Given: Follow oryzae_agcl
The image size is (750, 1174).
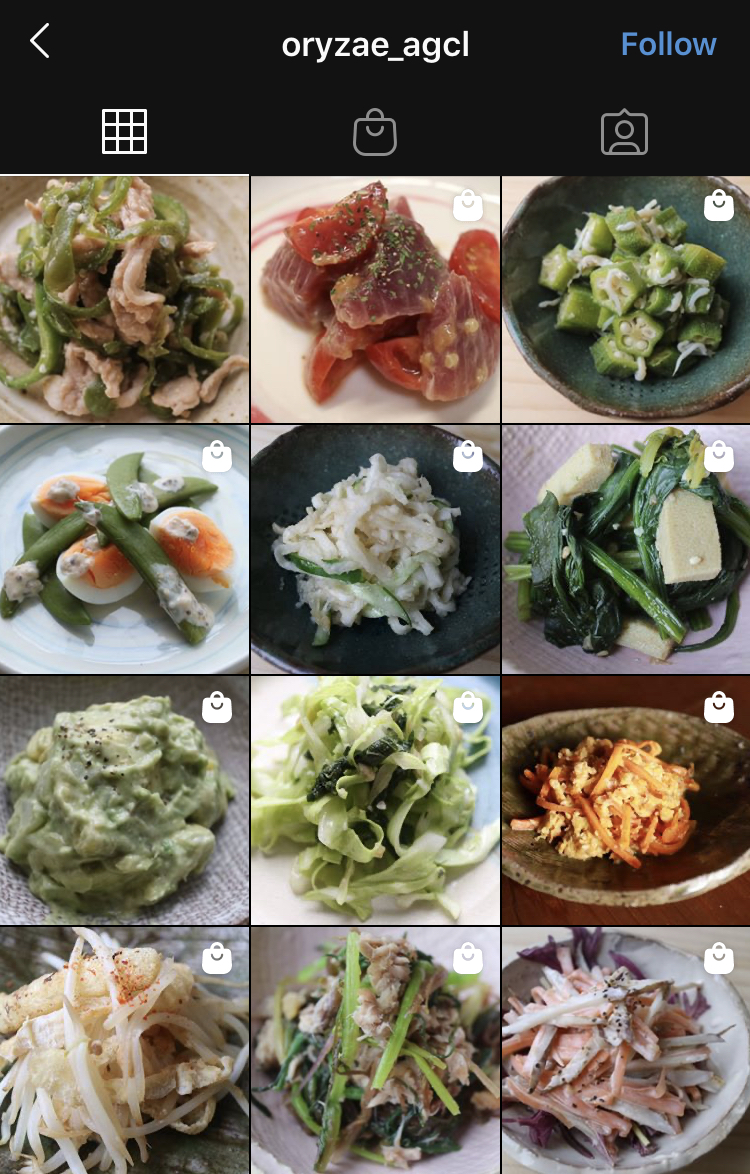Looking at the screenshot, I should (x=668, y=44).
